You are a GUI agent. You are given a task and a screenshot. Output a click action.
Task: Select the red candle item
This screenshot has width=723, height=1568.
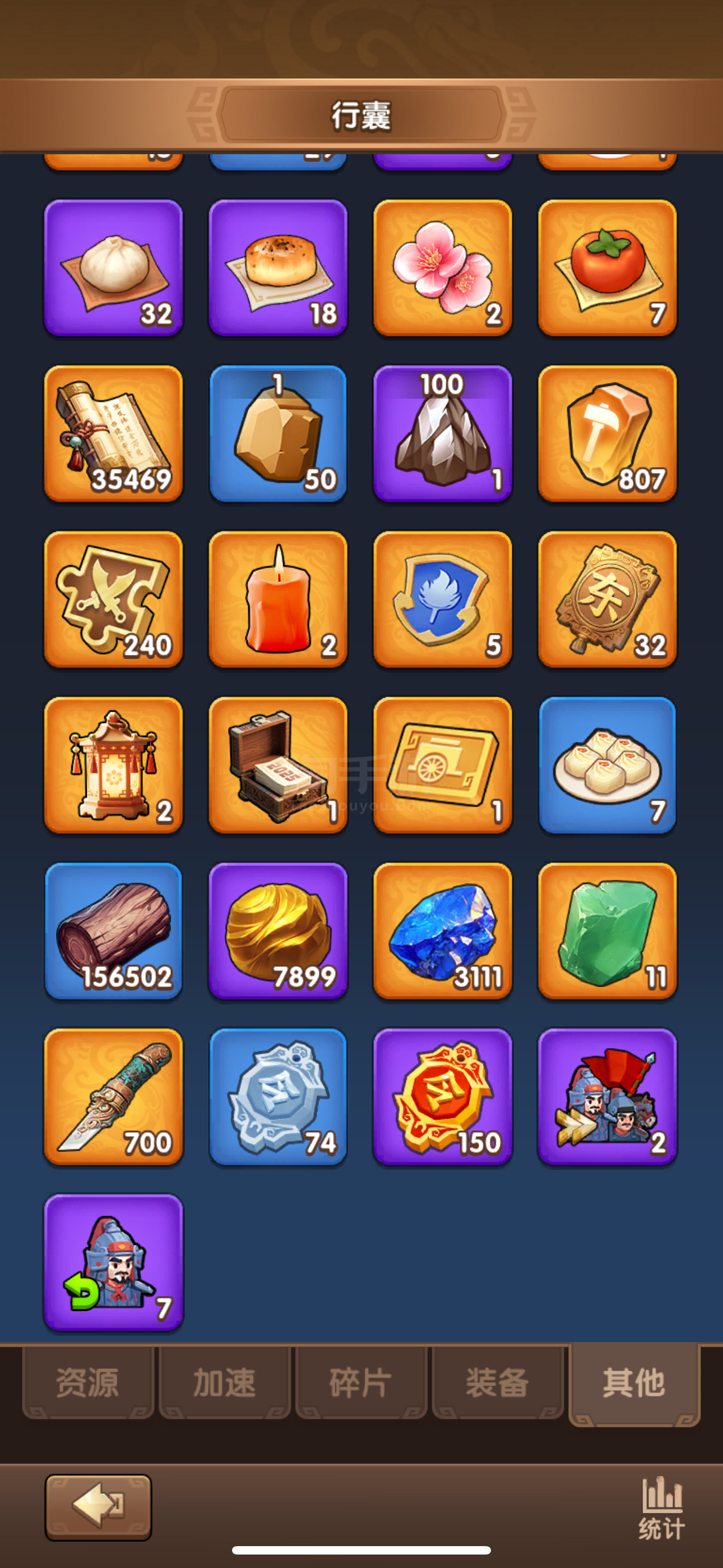(278, 599)
